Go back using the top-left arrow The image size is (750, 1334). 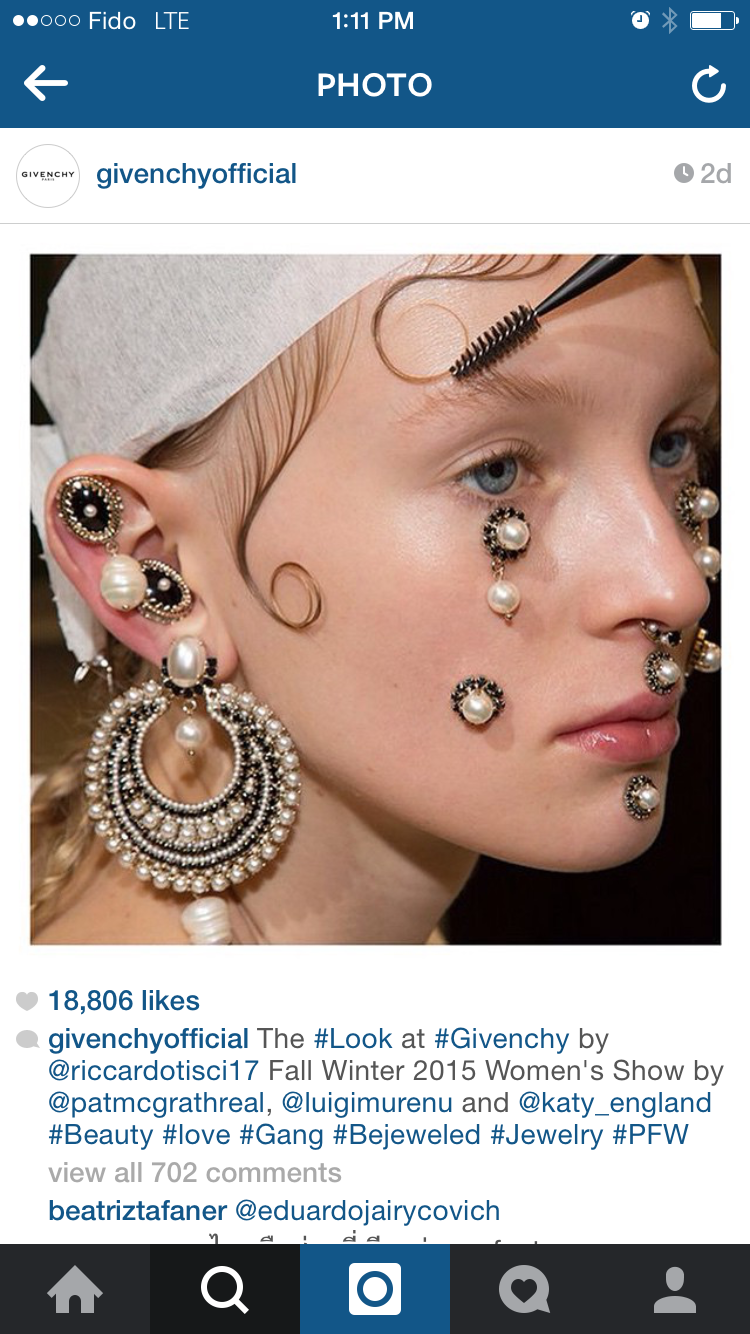click(46, 84)
